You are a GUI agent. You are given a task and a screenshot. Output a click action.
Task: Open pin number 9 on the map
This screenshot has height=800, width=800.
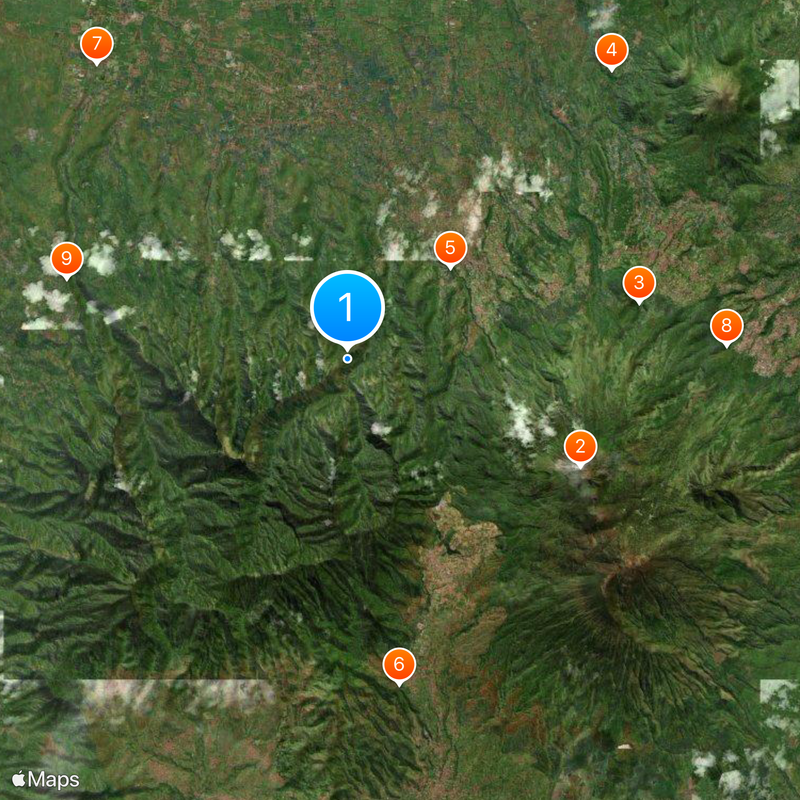coord(66,260)
